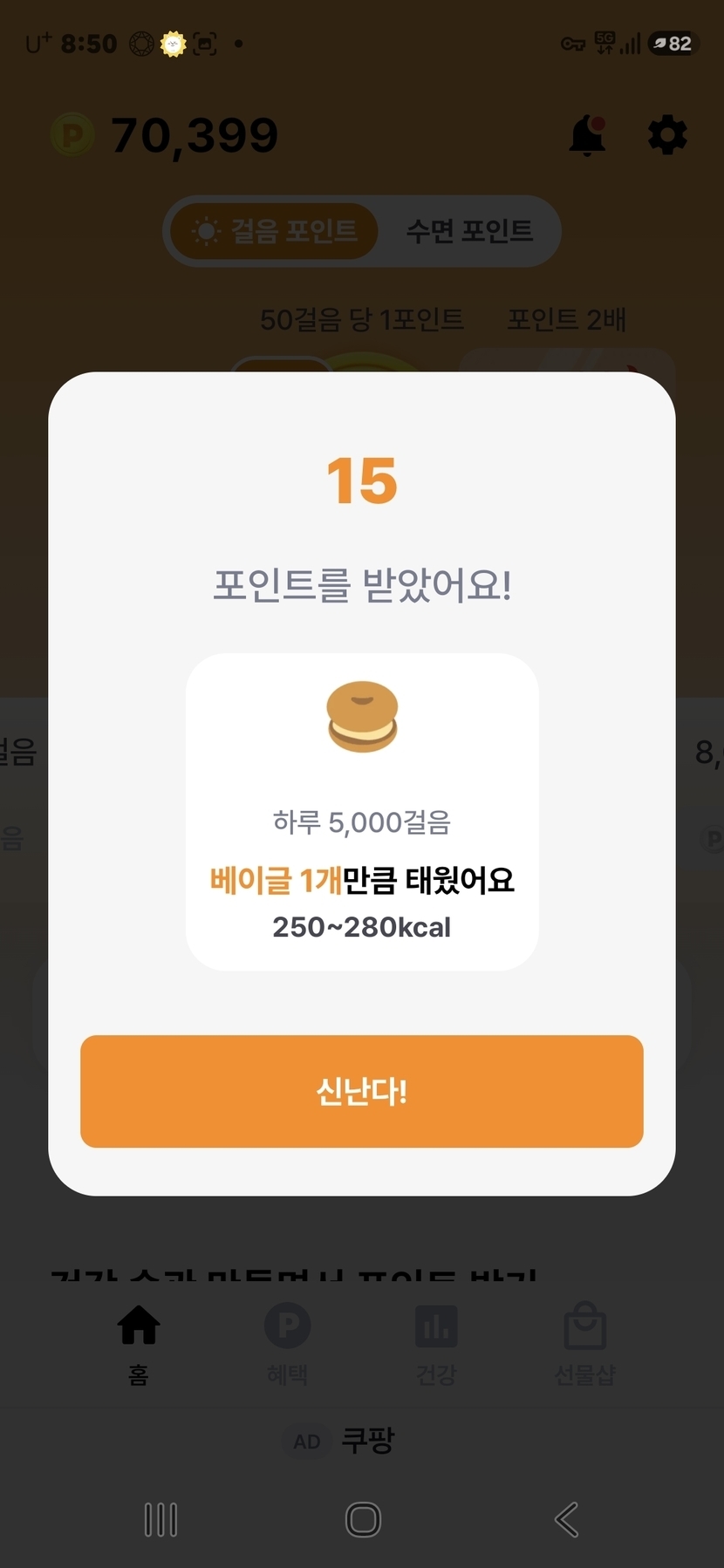
Task: Select the 걸음 포인트 tab
Action: point(275,231)
